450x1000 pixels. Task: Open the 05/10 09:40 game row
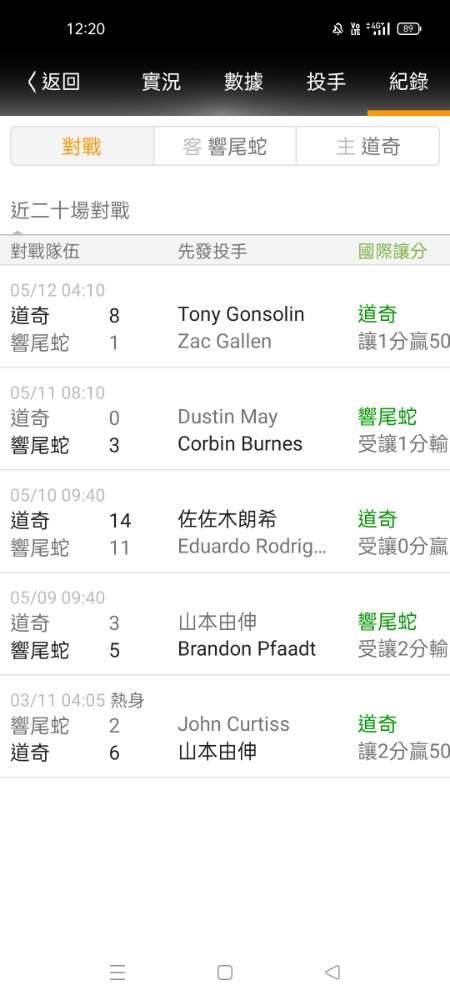(225, 522)
